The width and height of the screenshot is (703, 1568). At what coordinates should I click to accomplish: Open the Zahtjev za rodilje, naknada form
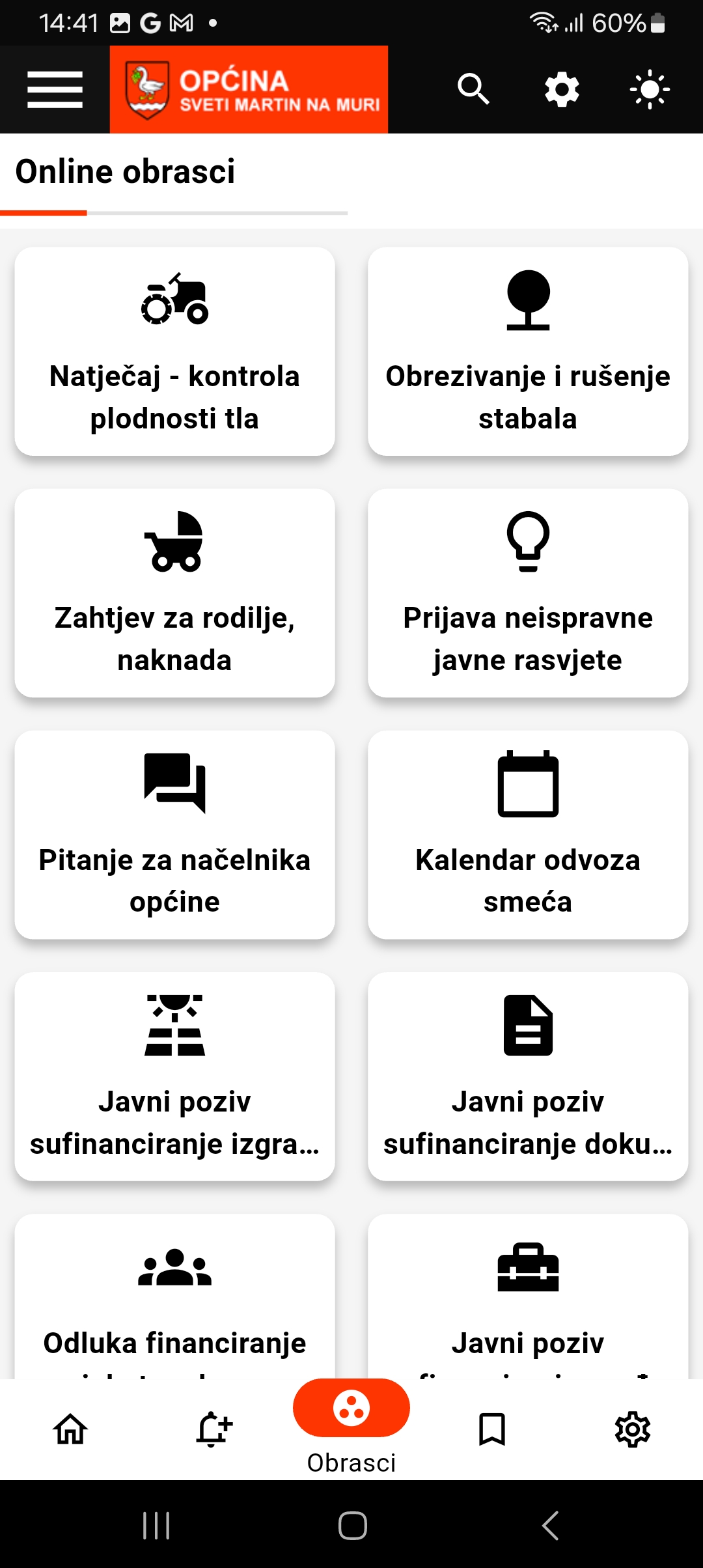point(174,593)
